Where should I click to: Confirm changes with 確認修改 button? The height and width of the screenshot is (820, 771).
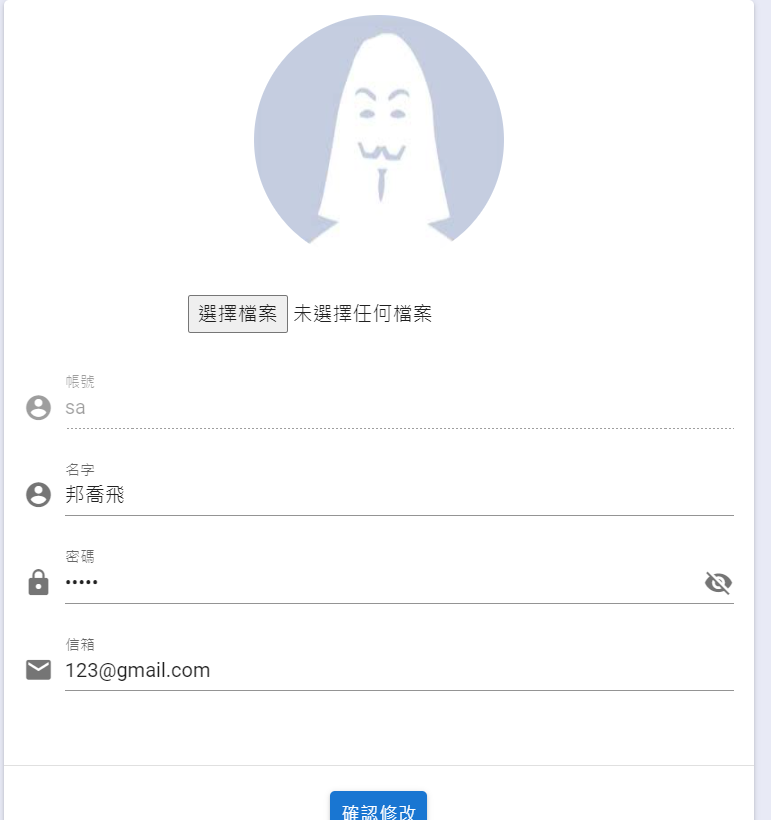(x=379, y=808)
